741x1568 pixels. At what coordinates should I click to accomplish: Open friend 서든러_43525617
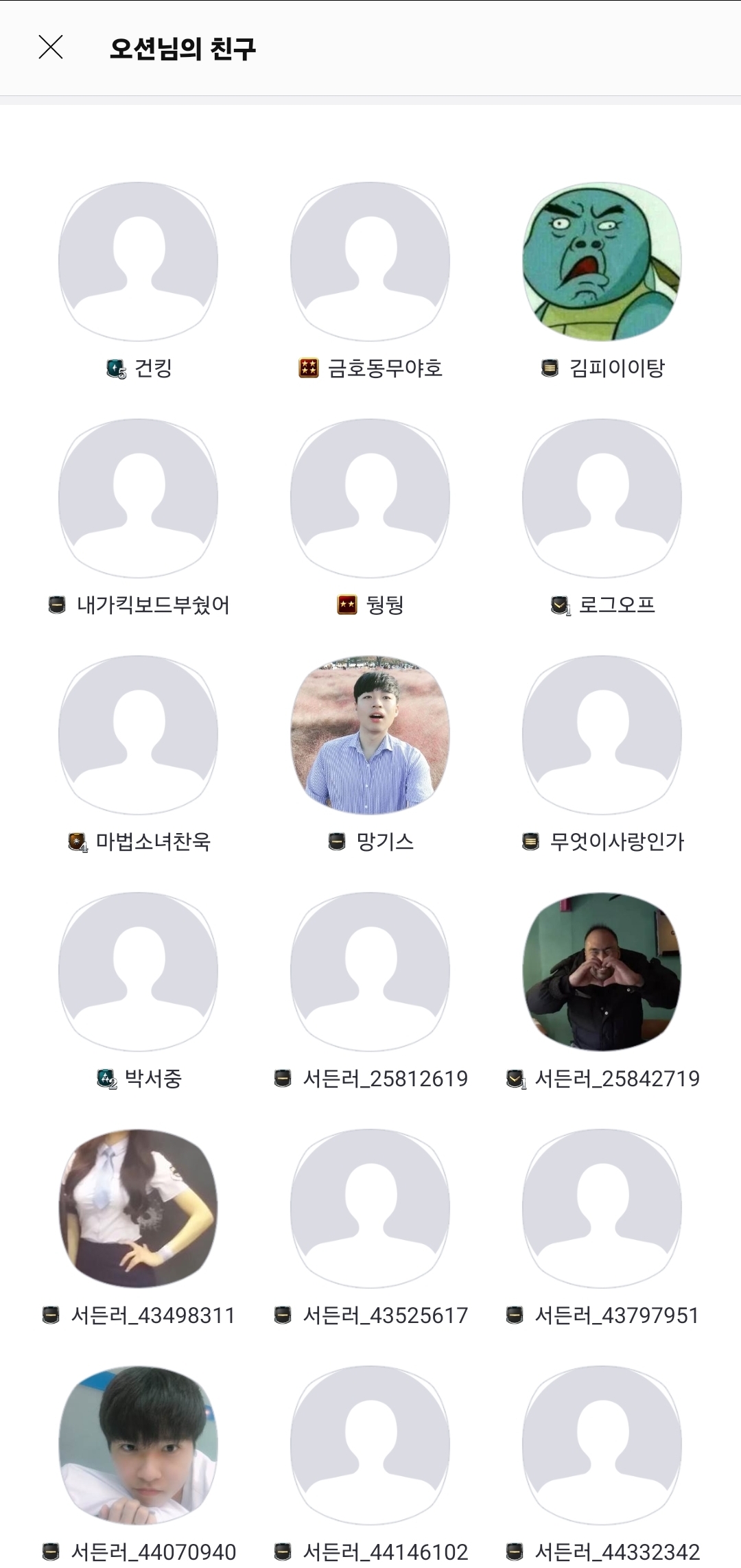point(370,1208)
